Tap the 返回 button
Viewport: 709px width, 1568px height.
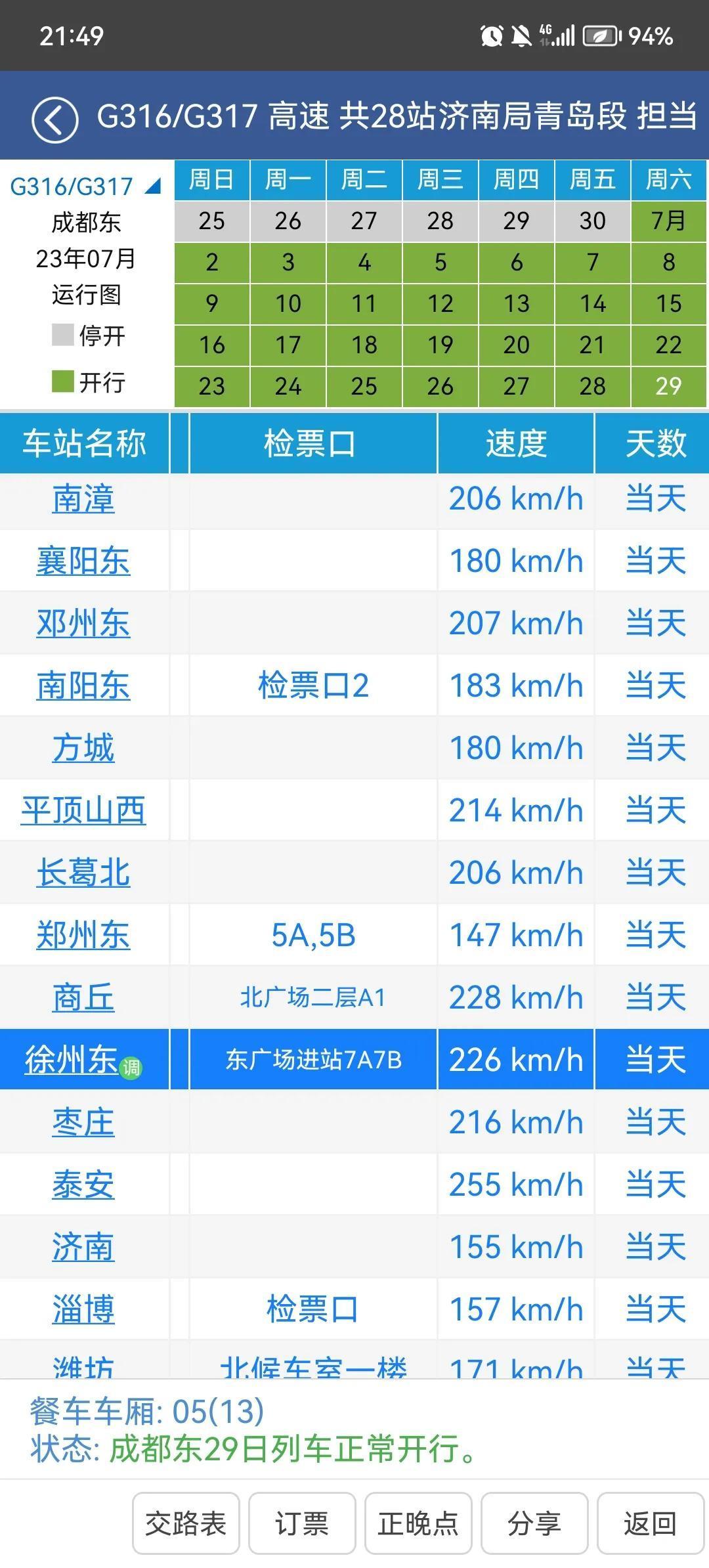[x=650, y=1523]
